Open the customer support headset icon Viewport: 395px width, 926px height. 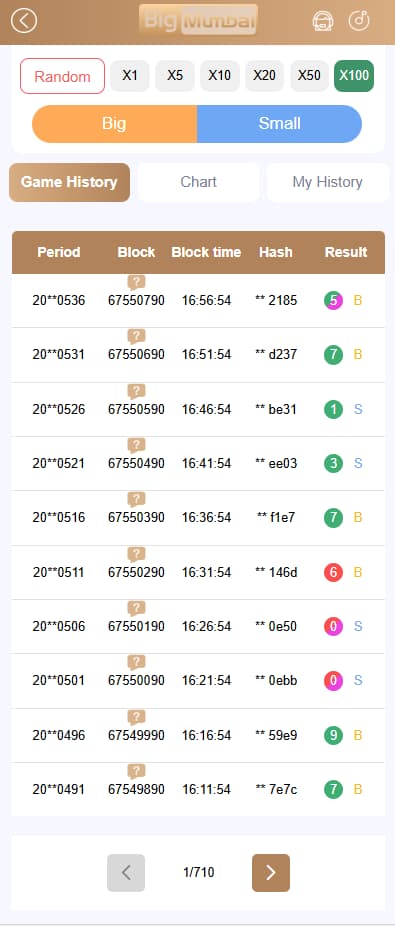click(x=322, y=21)
